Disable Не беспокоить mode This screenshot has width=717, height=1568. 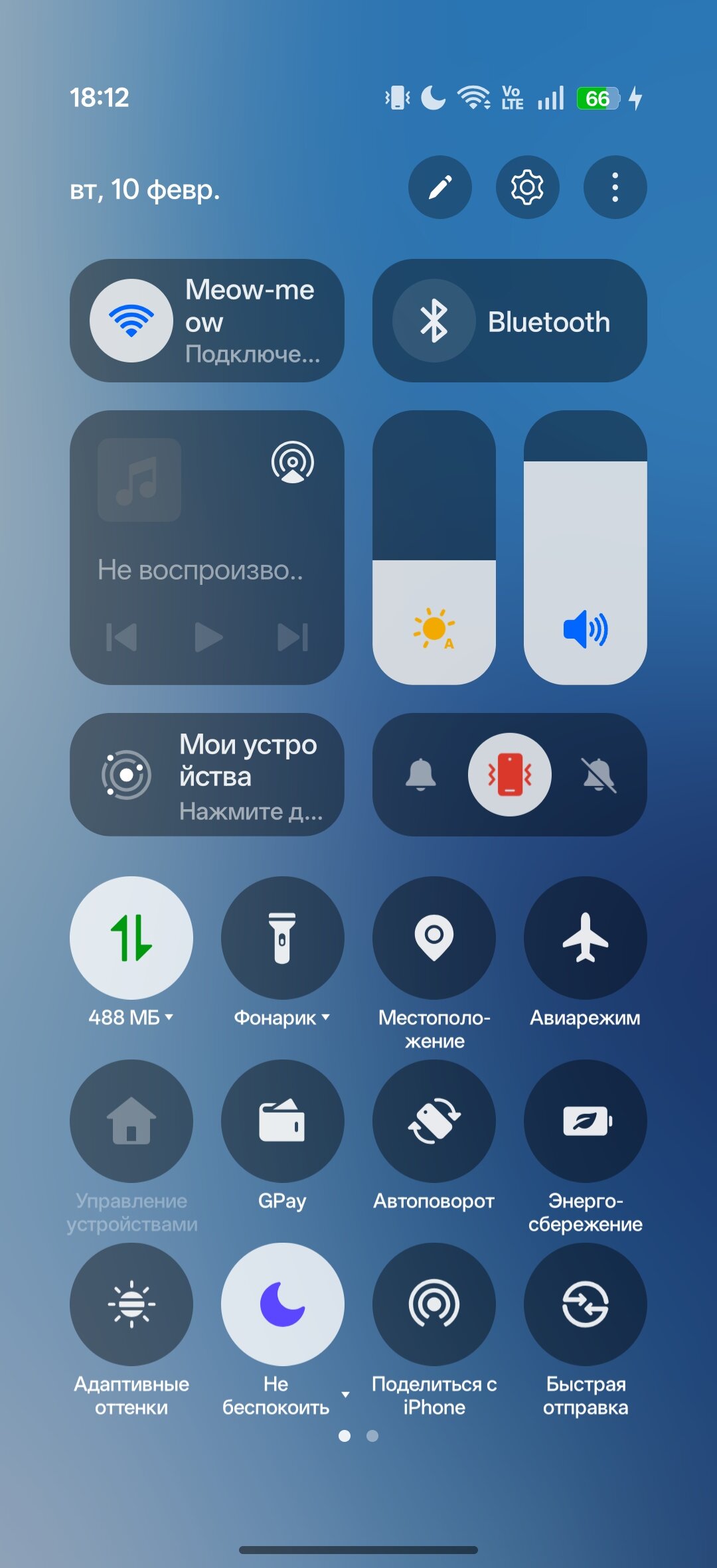282,1304
